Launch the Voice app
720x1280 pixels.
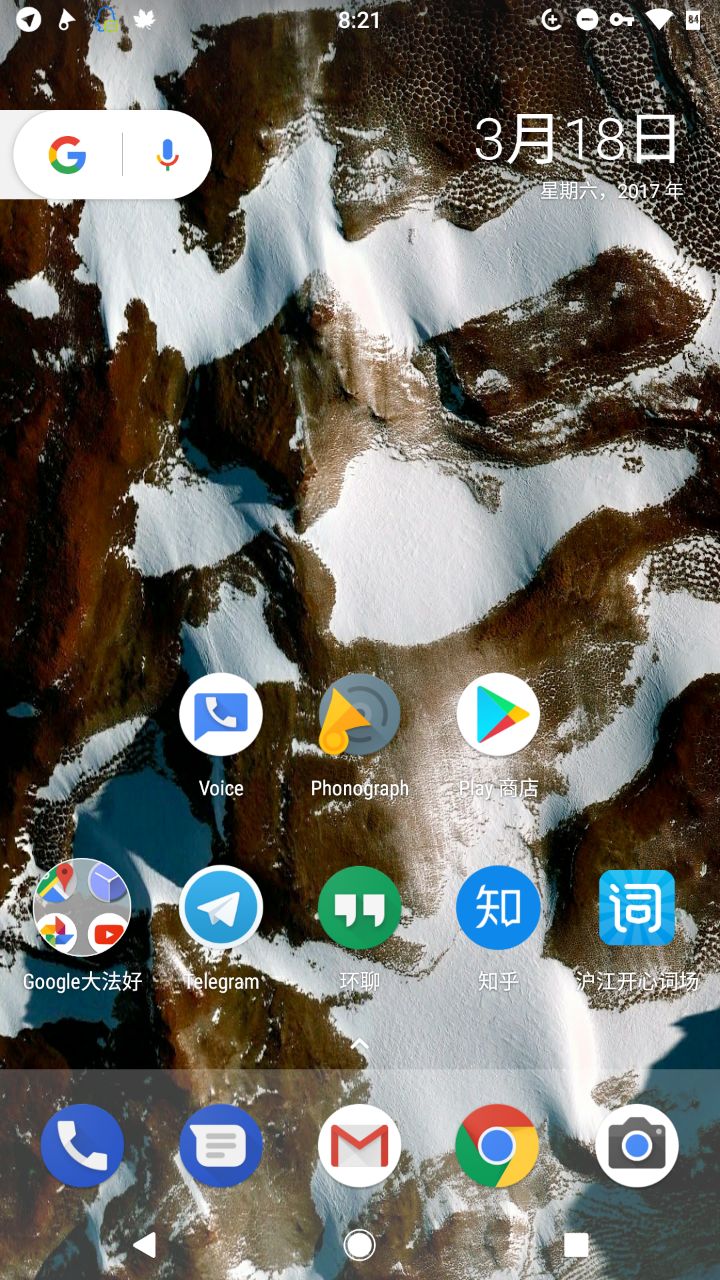click(x=221, y=715)
